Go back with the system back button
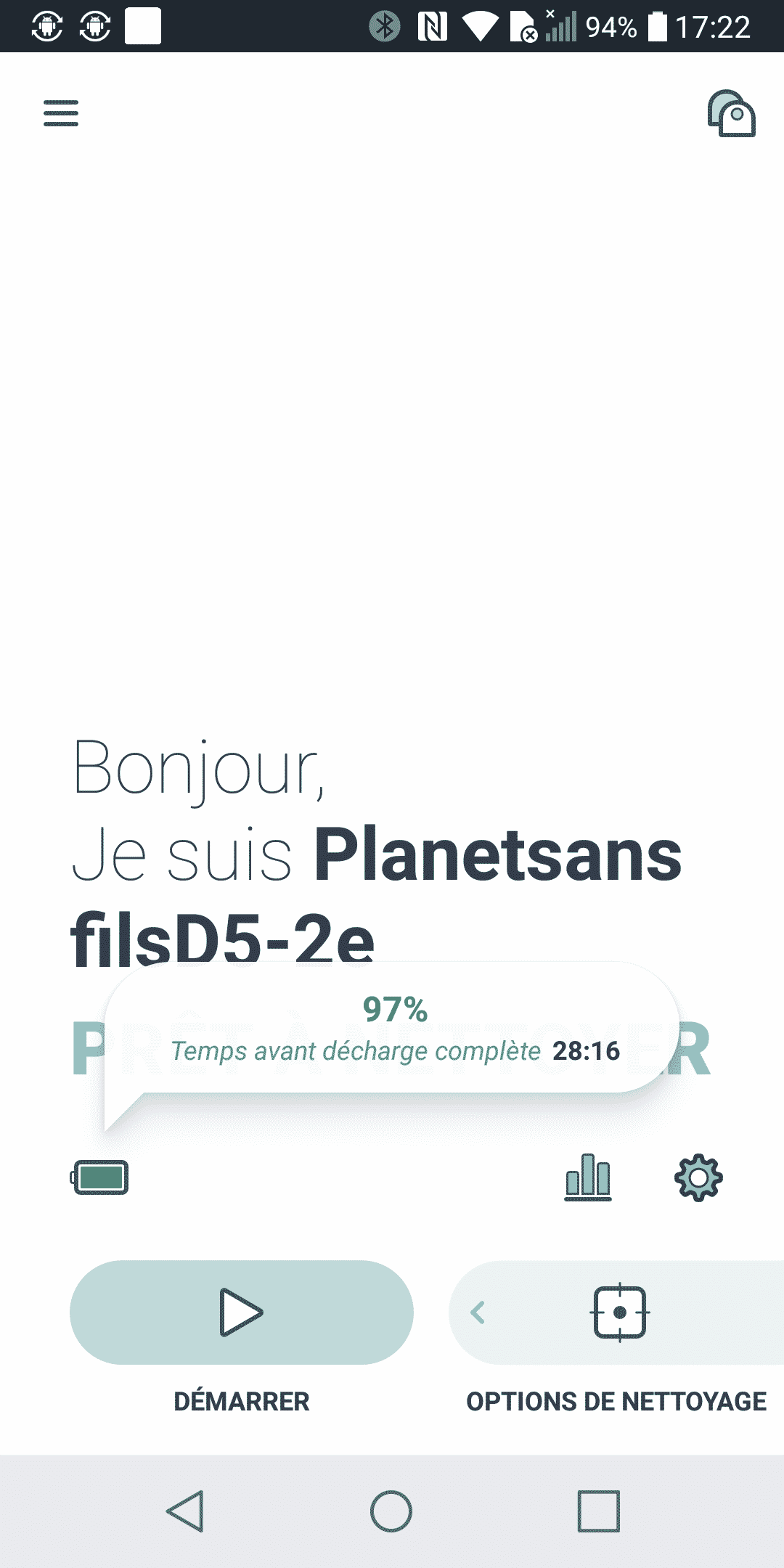 click(x=185, y=1511)
